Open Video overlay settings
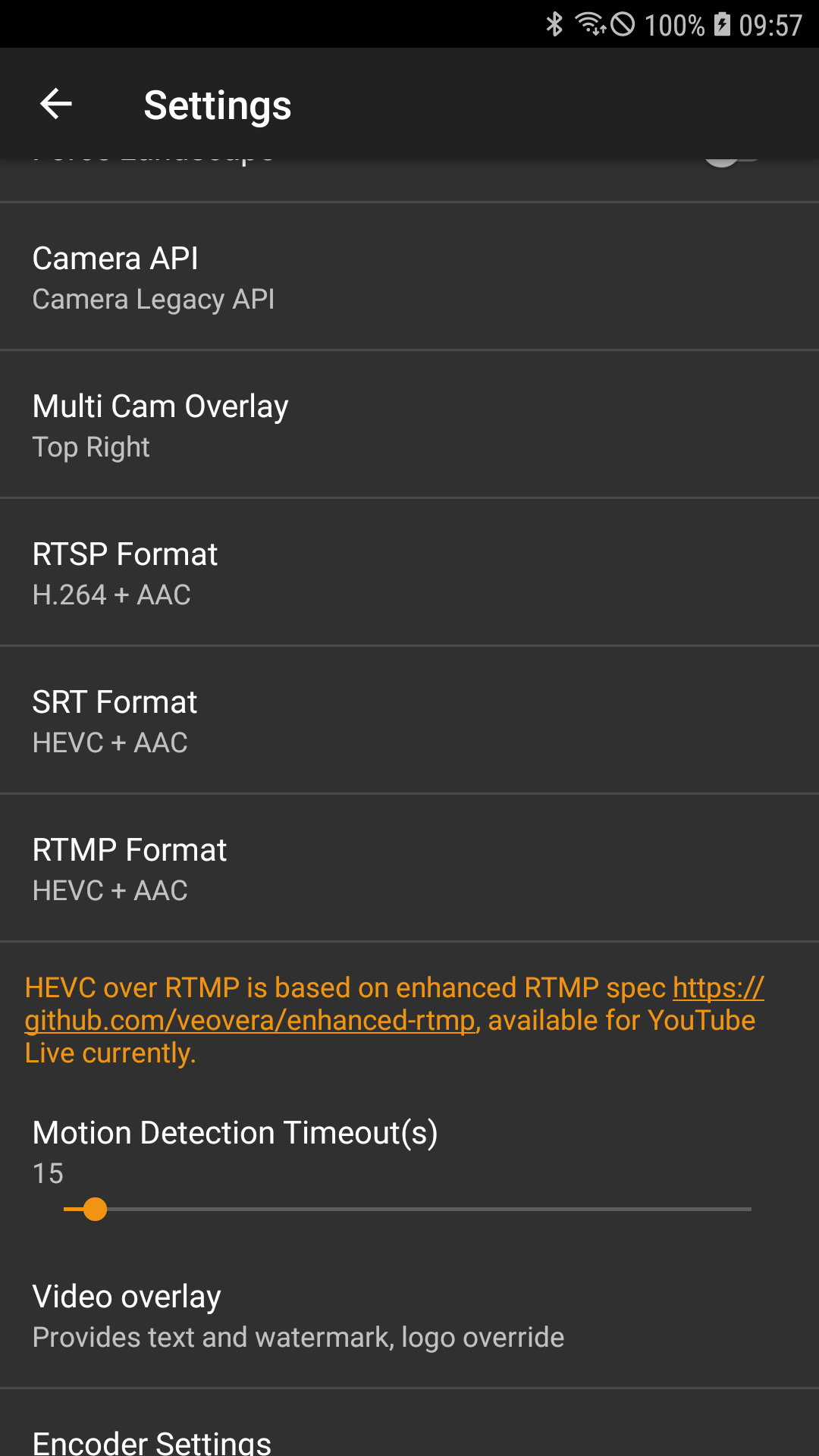 tap(409, 1316)
